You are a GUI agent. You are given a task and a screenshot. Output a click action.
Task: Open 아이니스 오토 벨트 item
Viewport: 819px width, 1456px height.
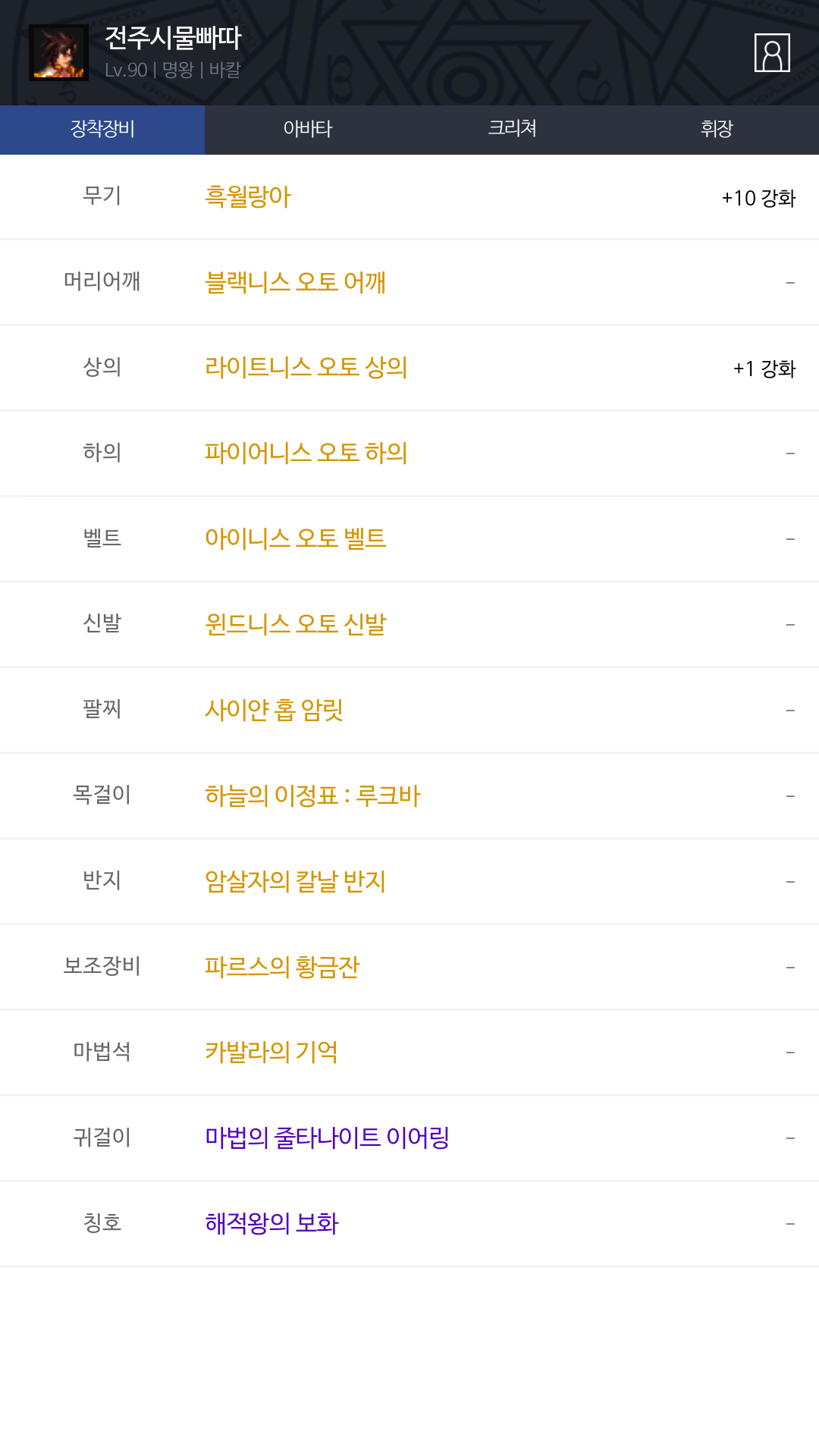point(296,539)
